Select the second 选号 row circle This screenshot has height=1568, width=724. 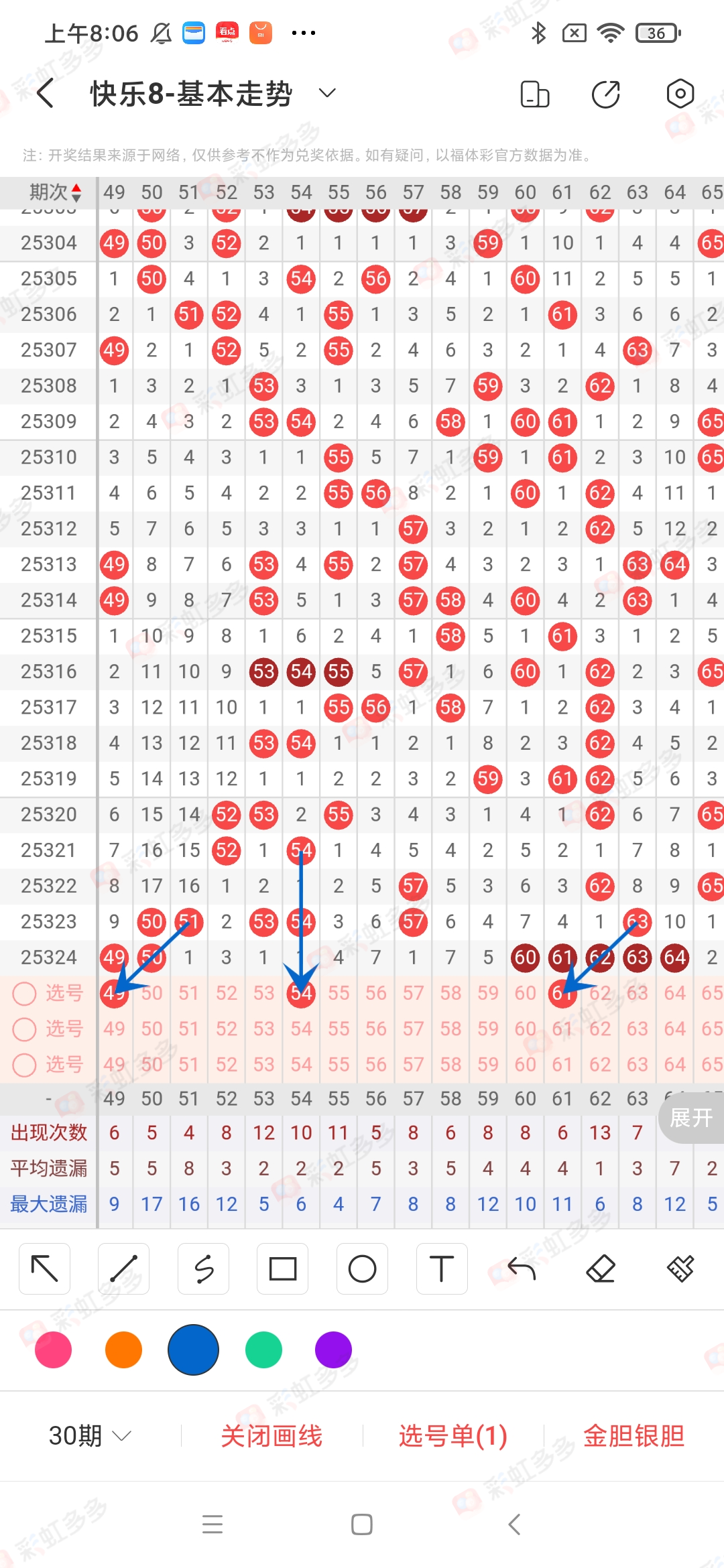tap(24, 1029)
